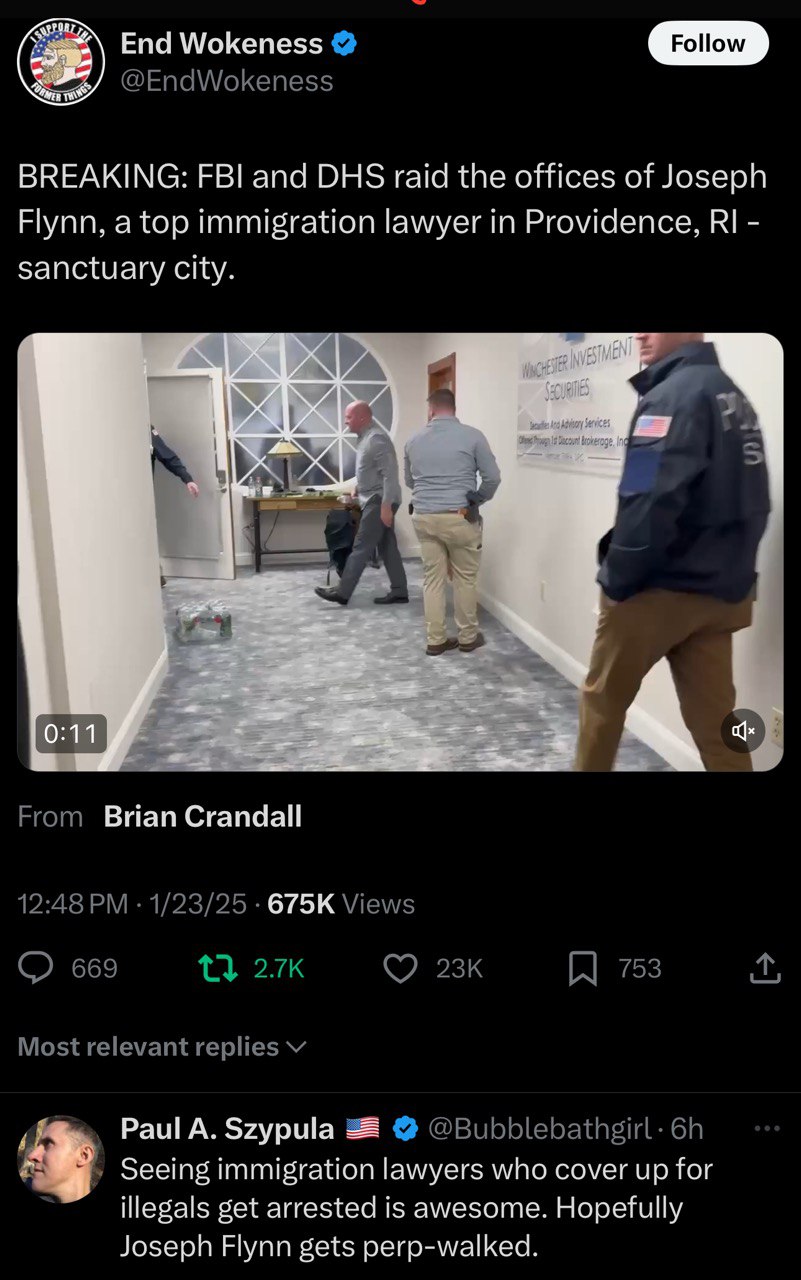Unmute the video sound
801x1280 pixels.
point(743,732)
